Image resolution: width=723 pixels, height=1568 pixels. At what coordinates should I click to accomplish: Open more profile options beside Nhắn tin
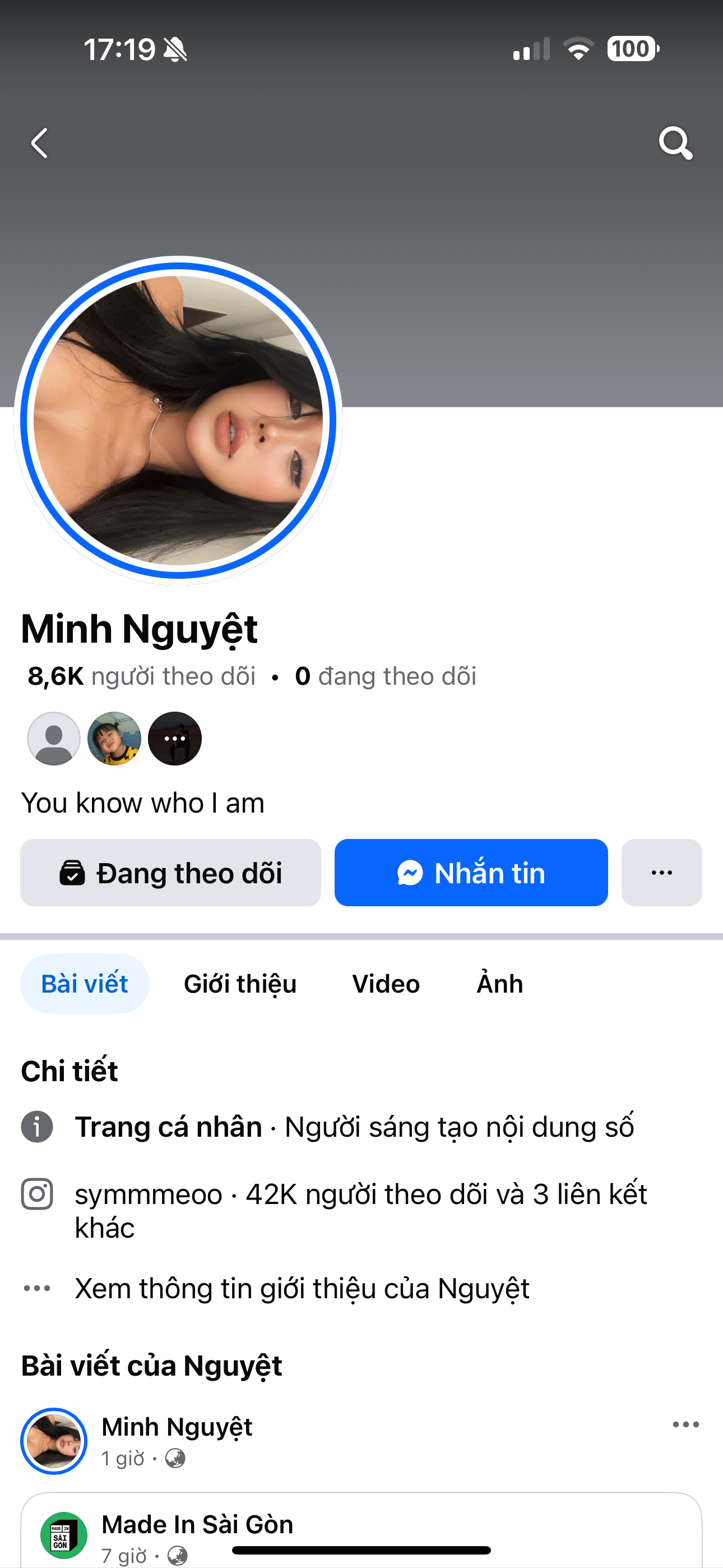click(661, 873)
